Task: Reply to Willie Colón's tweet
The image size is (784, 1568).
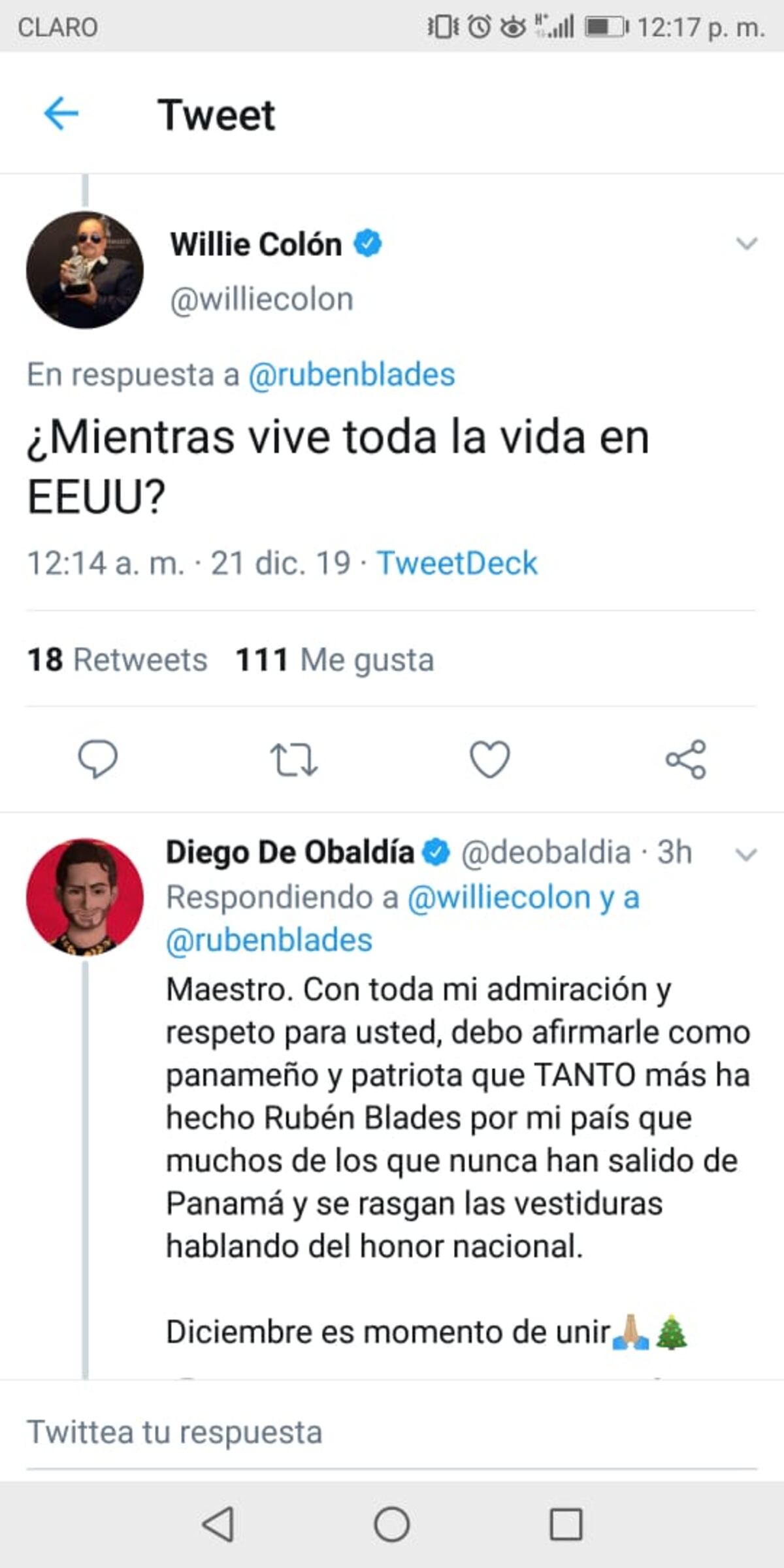Action: pos(98,759)
